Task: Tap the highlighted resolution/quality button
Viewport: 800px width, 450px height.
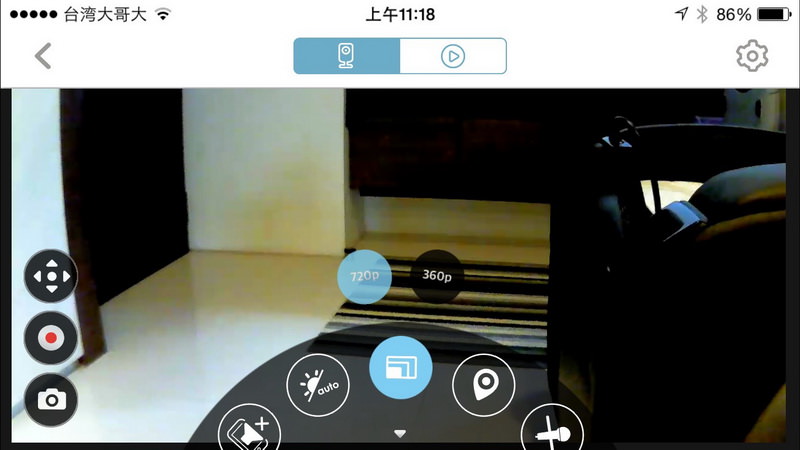Action: [400, 367]
